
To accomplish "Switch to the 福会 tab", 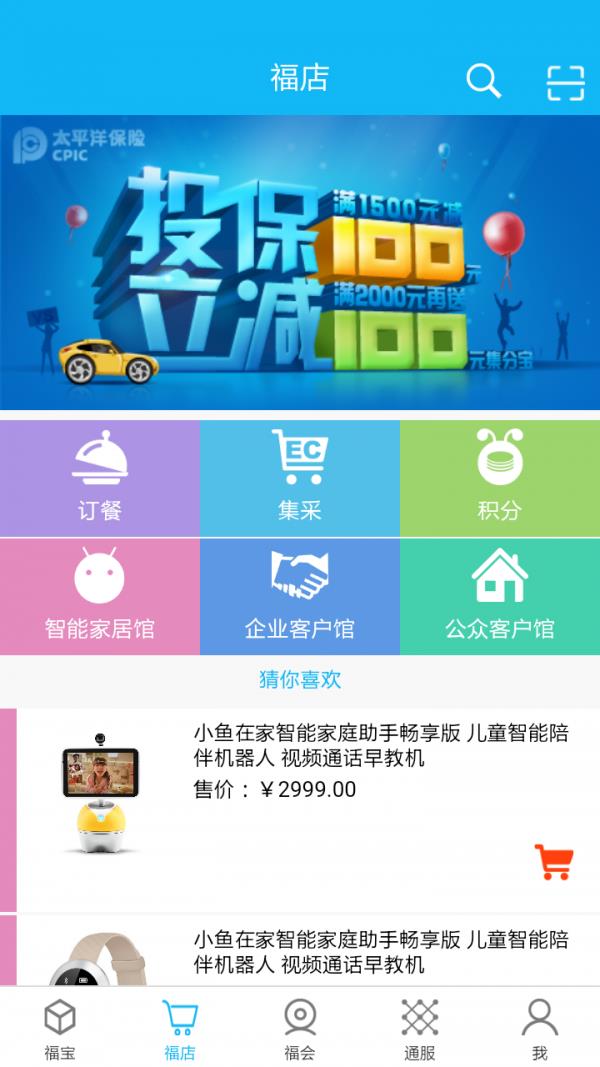I will (300, 1028).
